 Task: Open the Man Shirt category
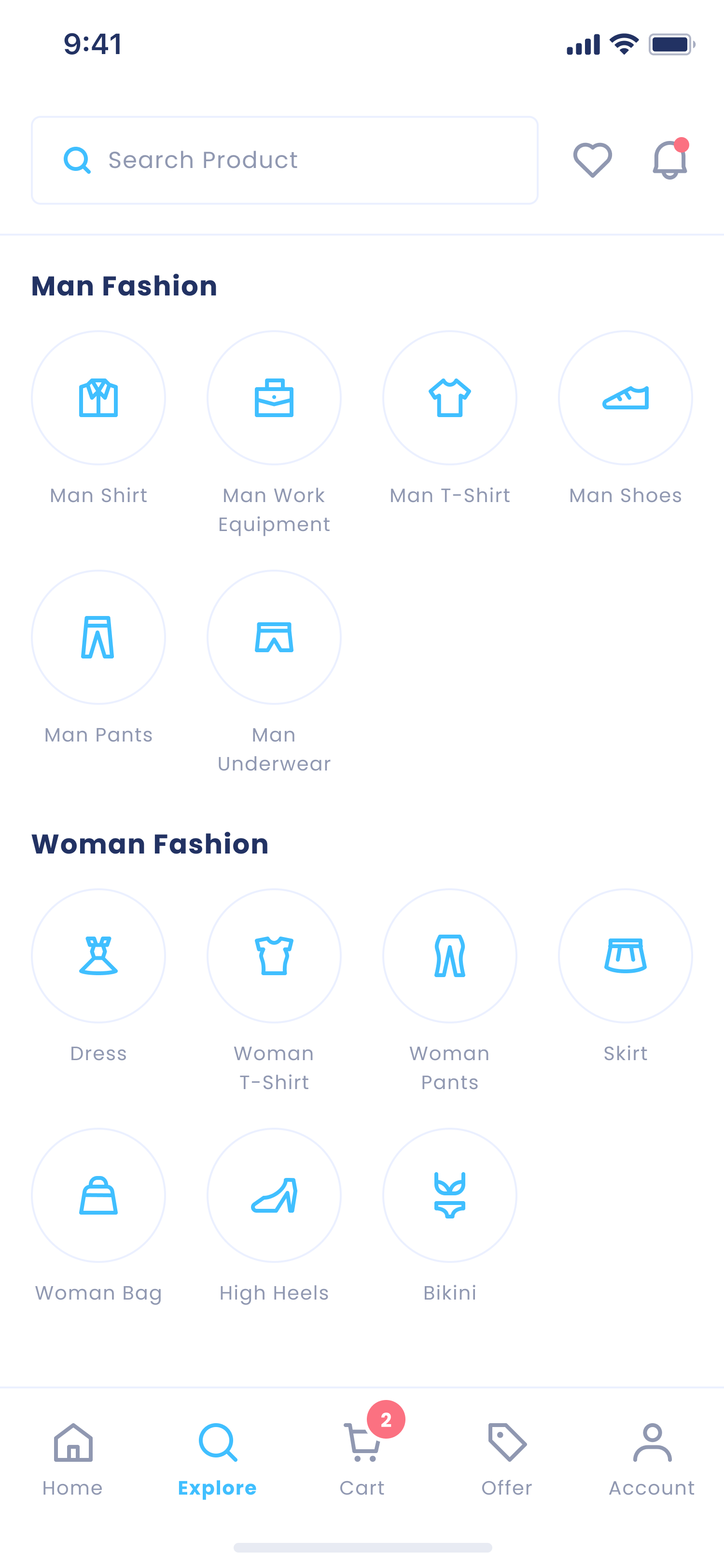pos(98,398)
